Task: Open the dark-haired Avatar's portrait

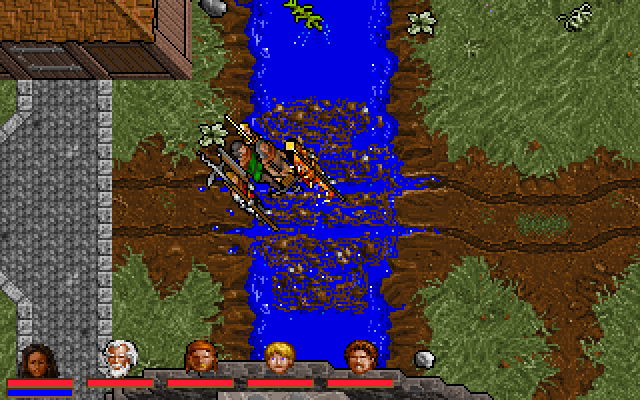Action: pyautogui.click(x=36, y=358)
